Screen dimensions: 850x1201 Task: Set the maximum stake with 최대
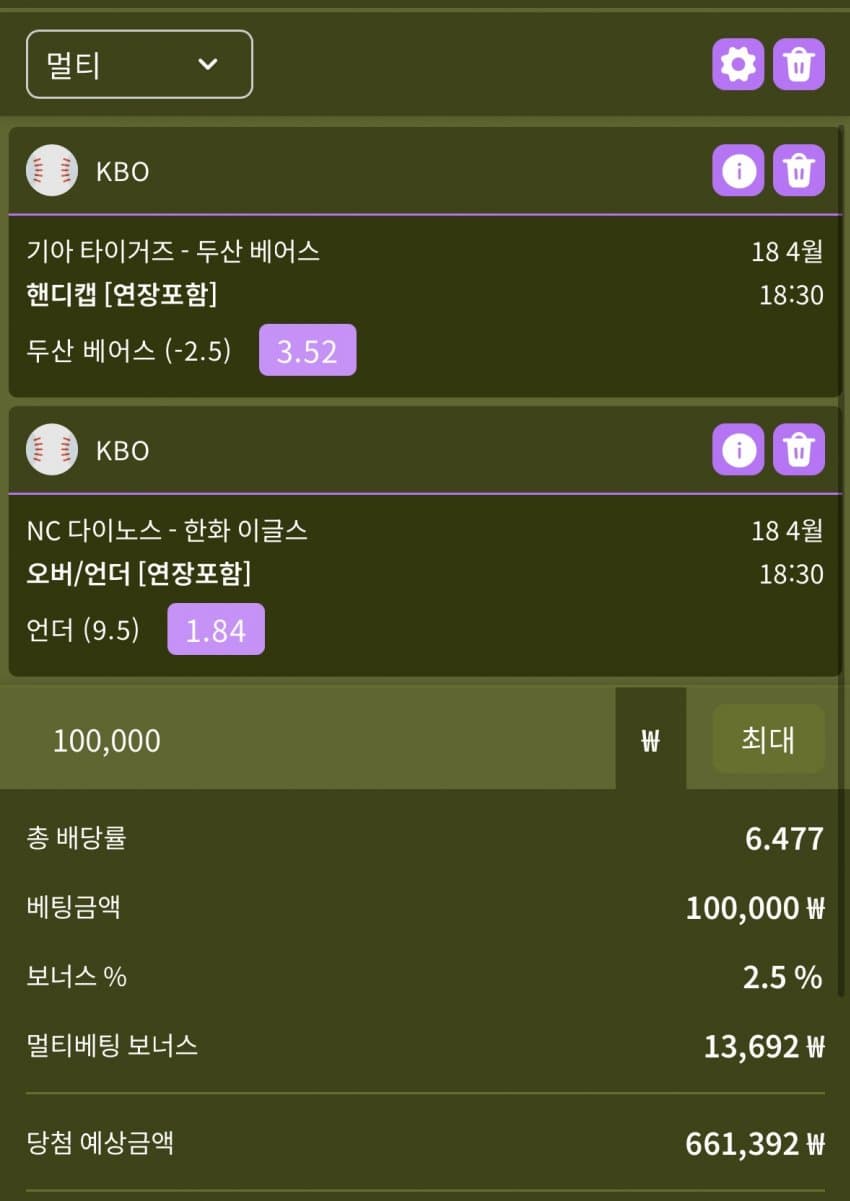768,740
